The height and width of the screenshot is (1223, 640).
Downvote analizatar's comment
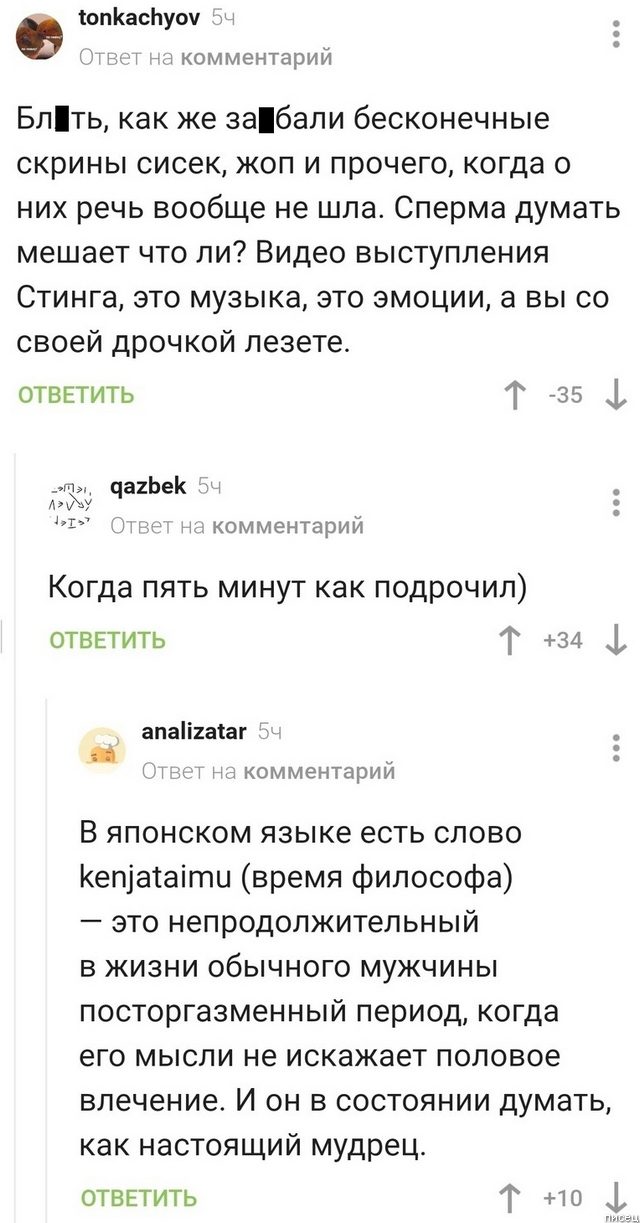(x=615, y=1196)
